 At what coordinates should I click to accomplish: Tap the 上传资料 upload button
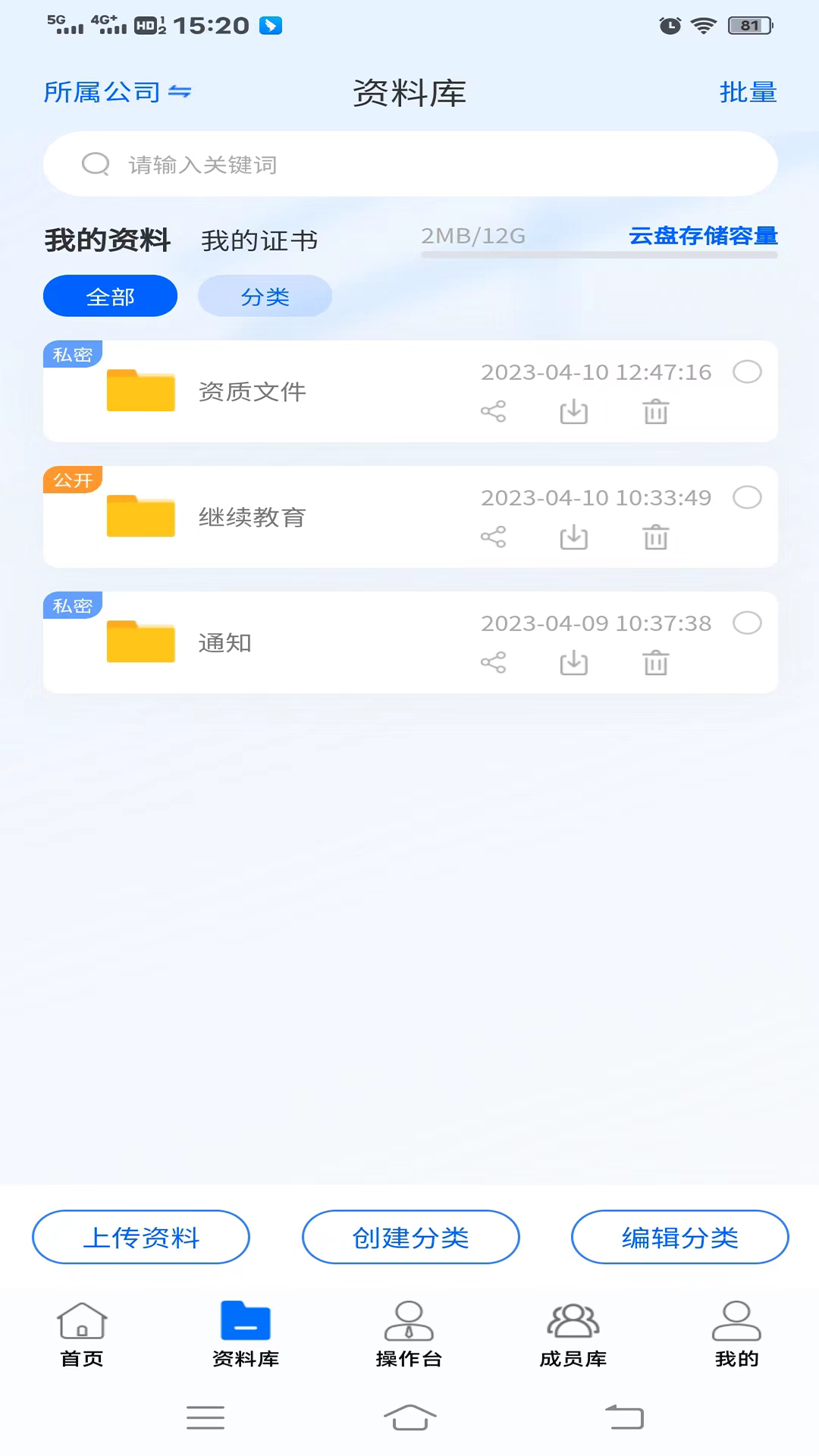click(141, 1238)
